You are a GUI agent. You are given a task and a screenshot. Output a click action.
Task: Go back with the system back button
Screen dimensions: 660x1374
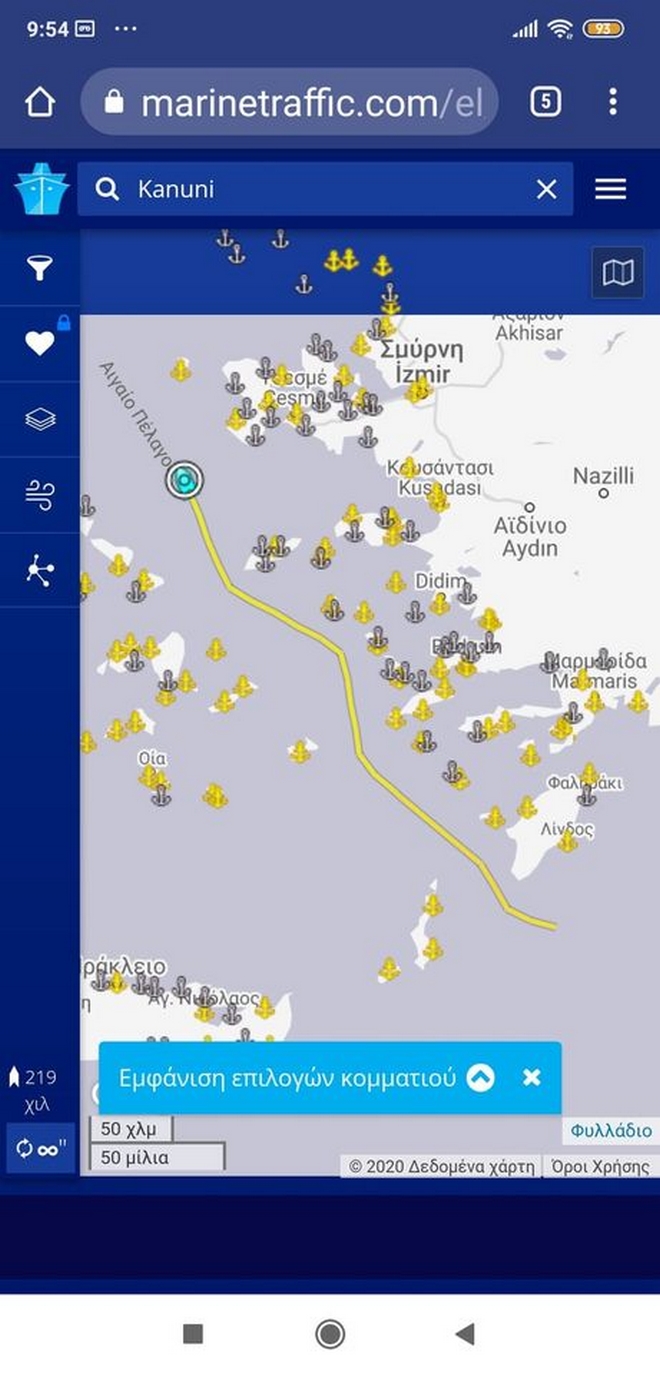(464, 1333)
